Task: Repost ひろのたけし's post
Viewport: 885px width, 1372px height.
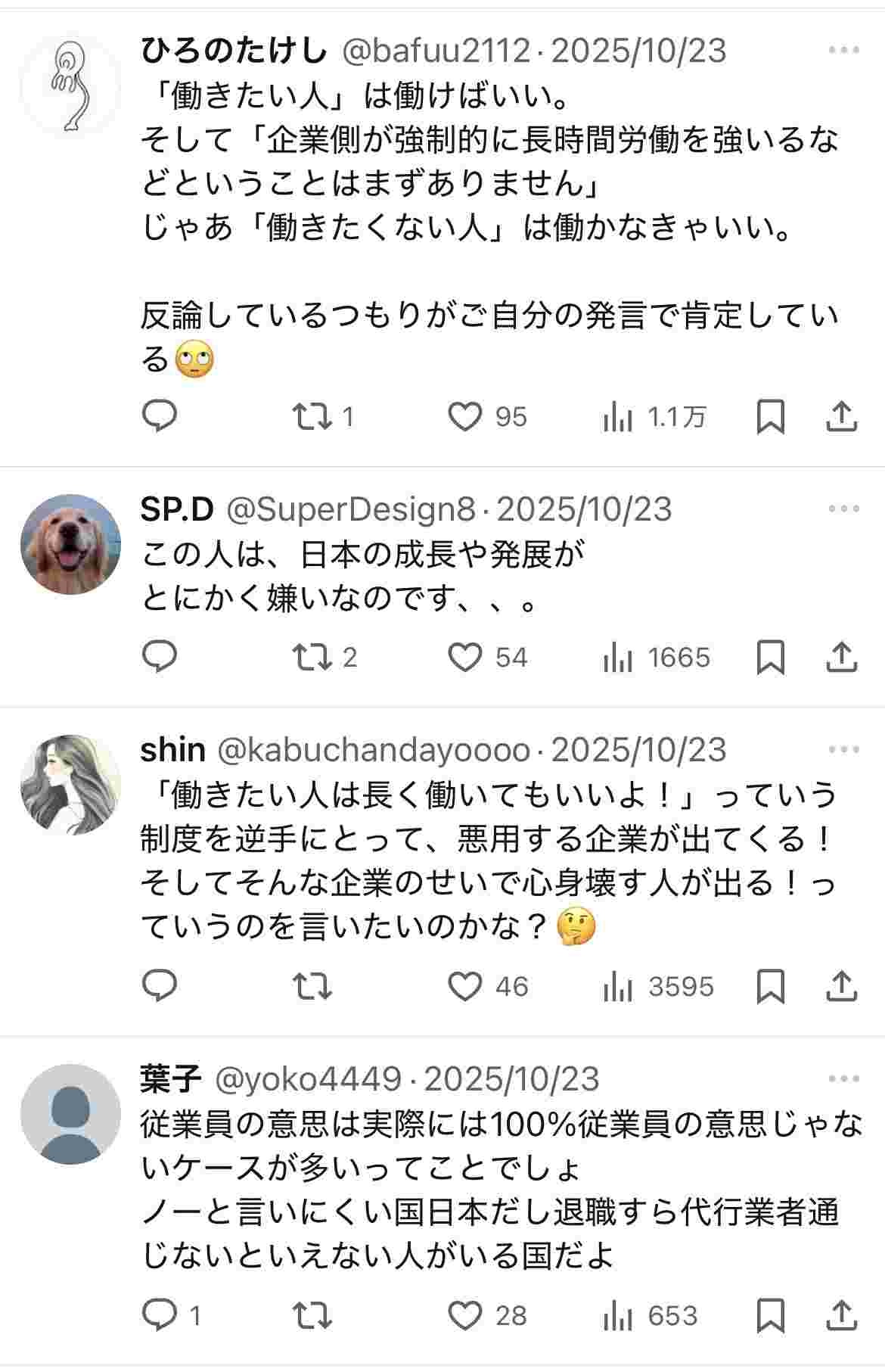Action: 312,416
